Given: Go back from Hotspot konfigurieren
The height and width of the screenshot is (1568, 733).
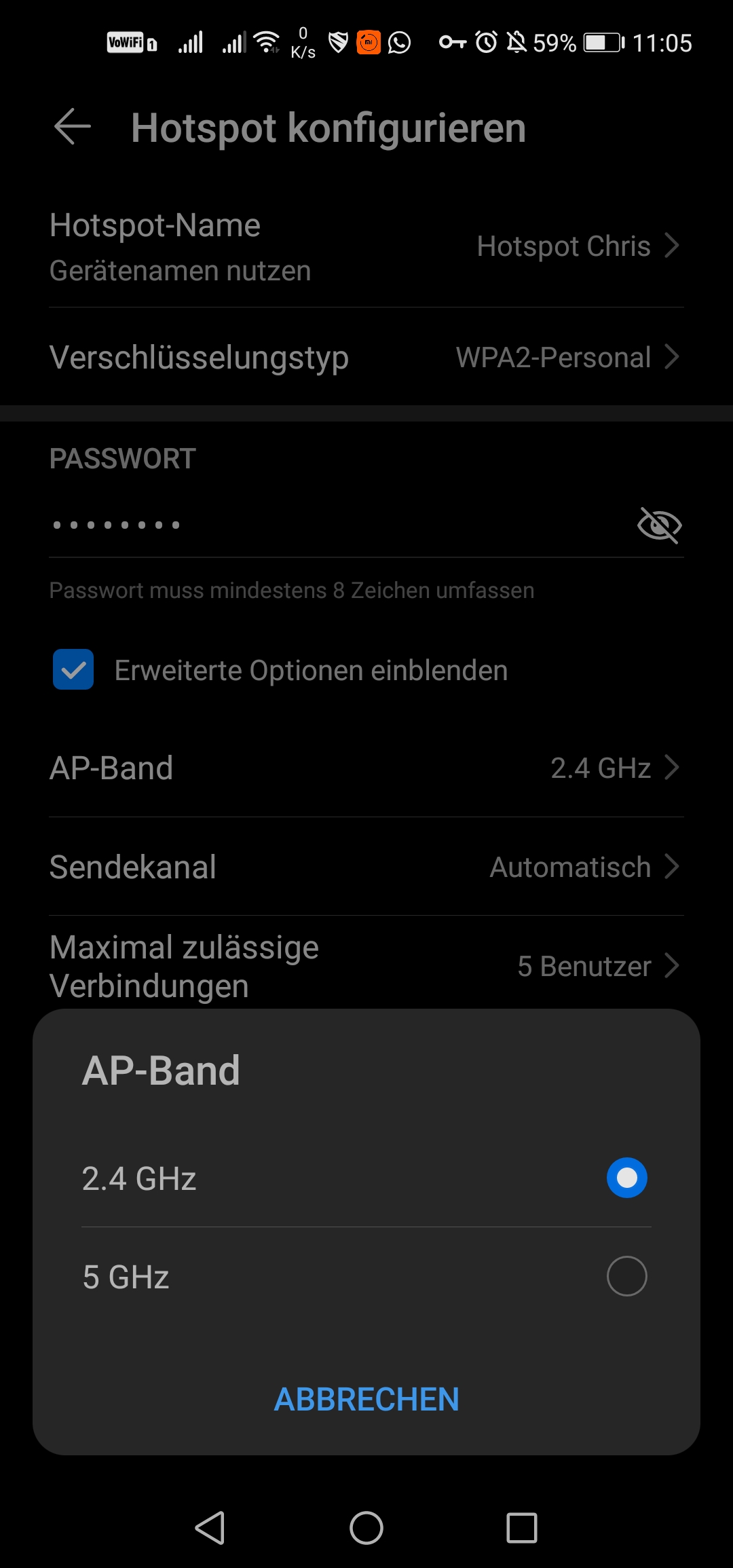Looking at the screenshot, I should coord(73,127).
